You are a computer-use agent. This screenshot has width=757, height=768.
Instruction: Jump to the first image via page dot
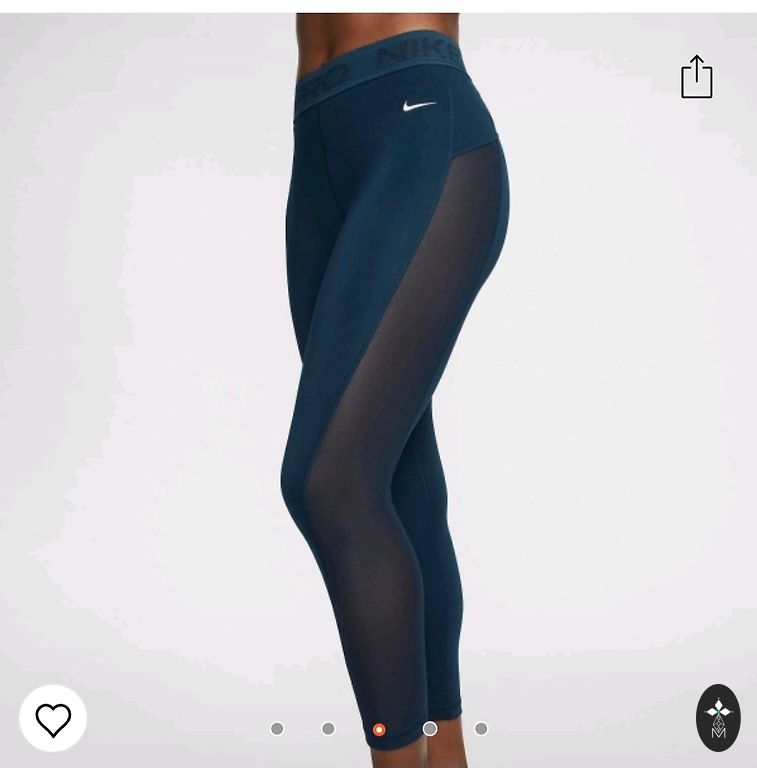(277, 729)
